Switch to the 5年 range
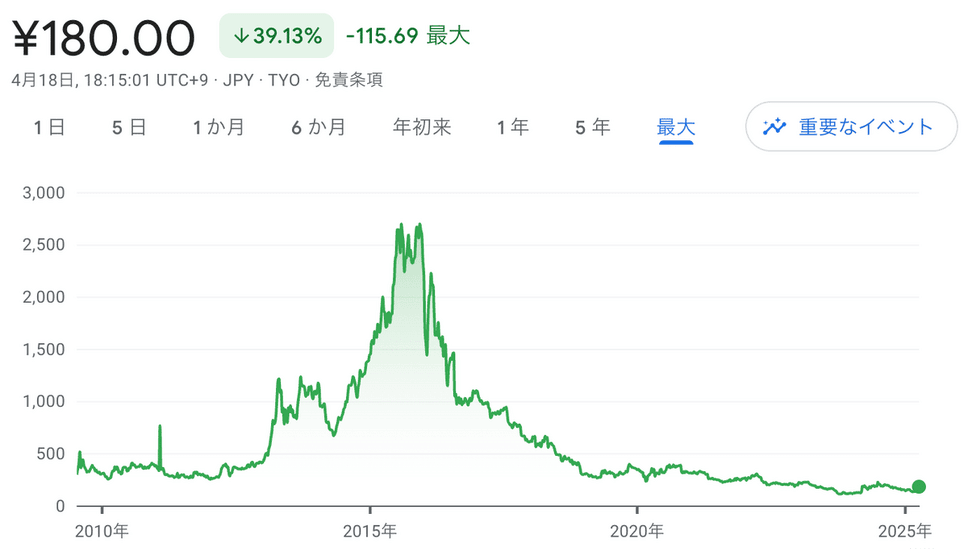Screen dimensions: 968x555 tap(592, 127)
